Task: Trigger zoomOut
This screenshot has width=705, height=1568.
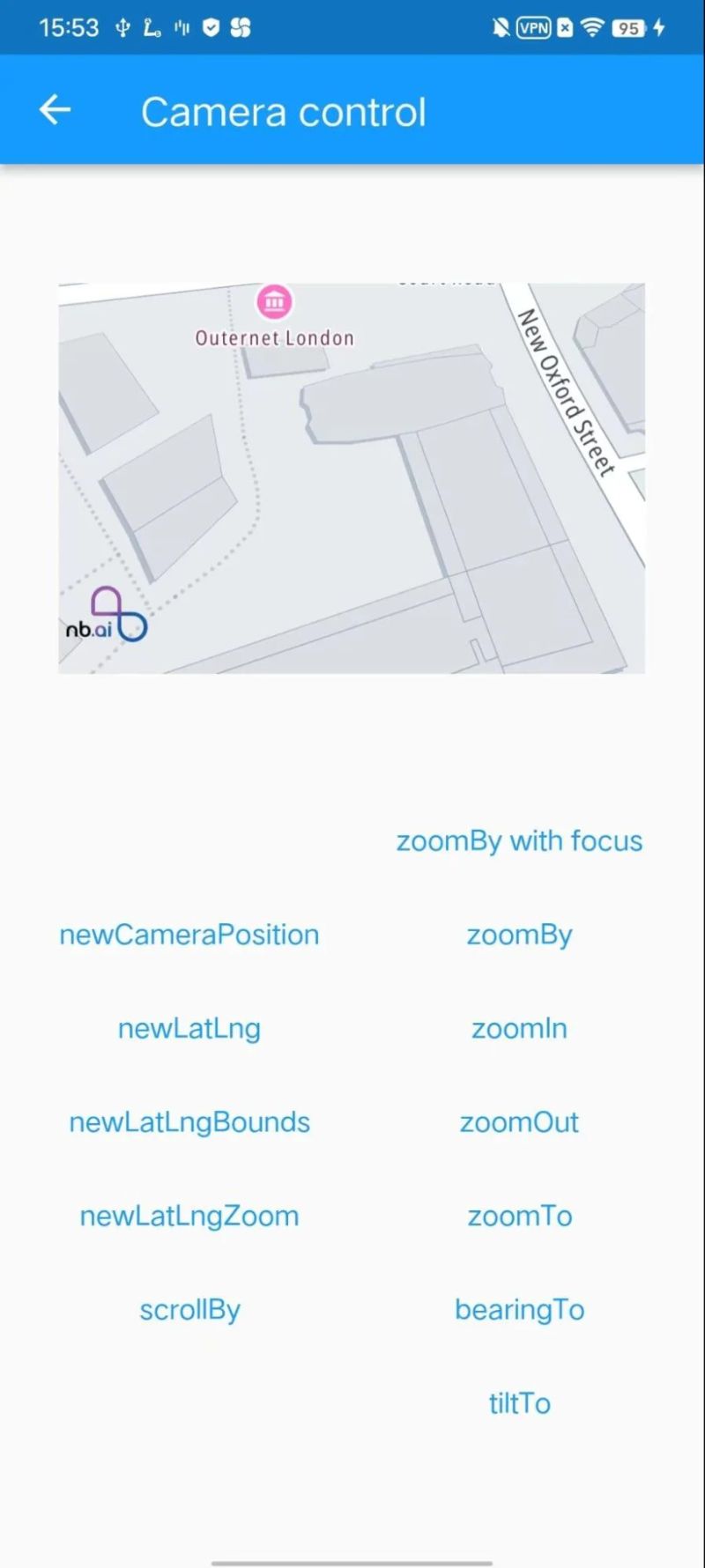Action: tap(519, 1121)
